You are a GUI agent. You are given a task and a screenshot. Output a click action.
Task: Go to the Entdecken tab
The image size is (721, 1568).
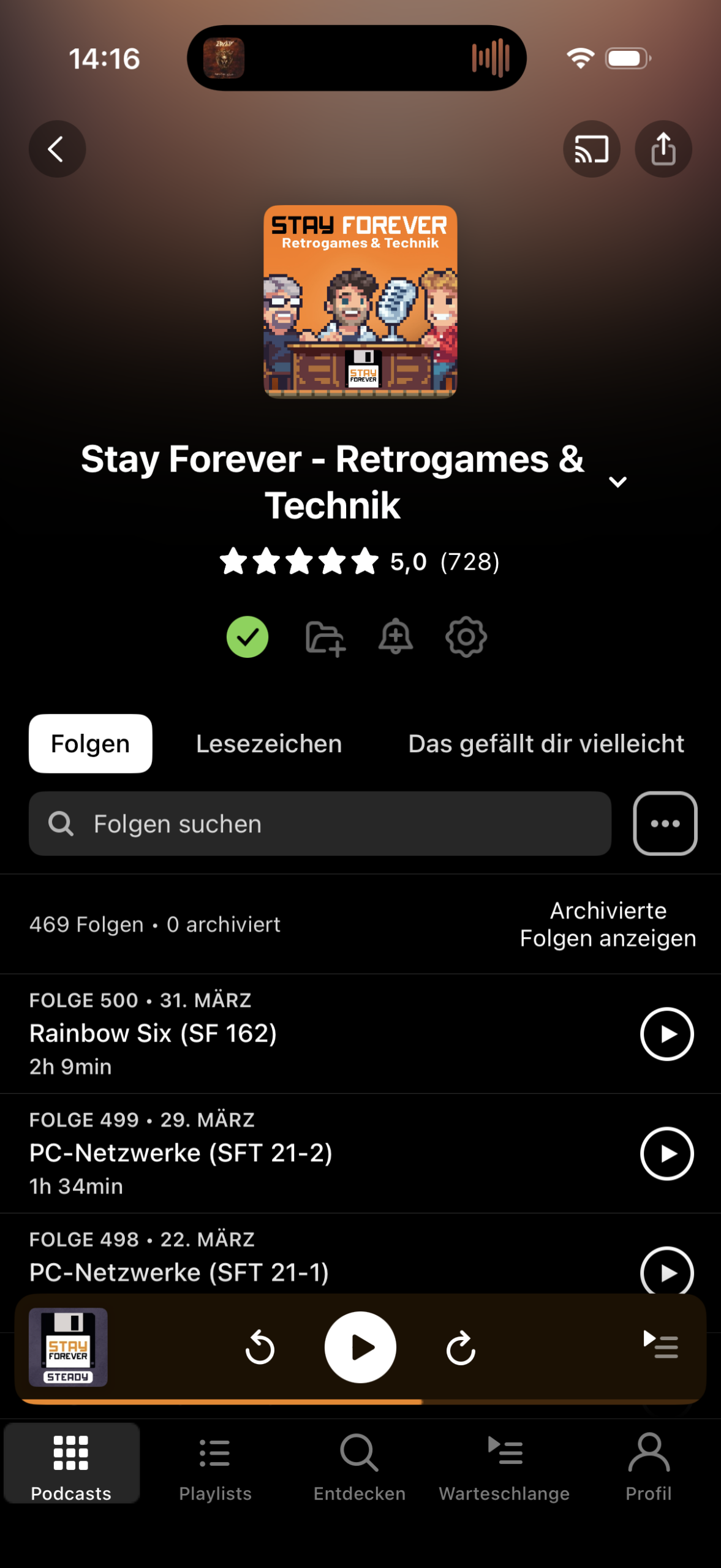pyautogui.click(x=360, y=1466)
